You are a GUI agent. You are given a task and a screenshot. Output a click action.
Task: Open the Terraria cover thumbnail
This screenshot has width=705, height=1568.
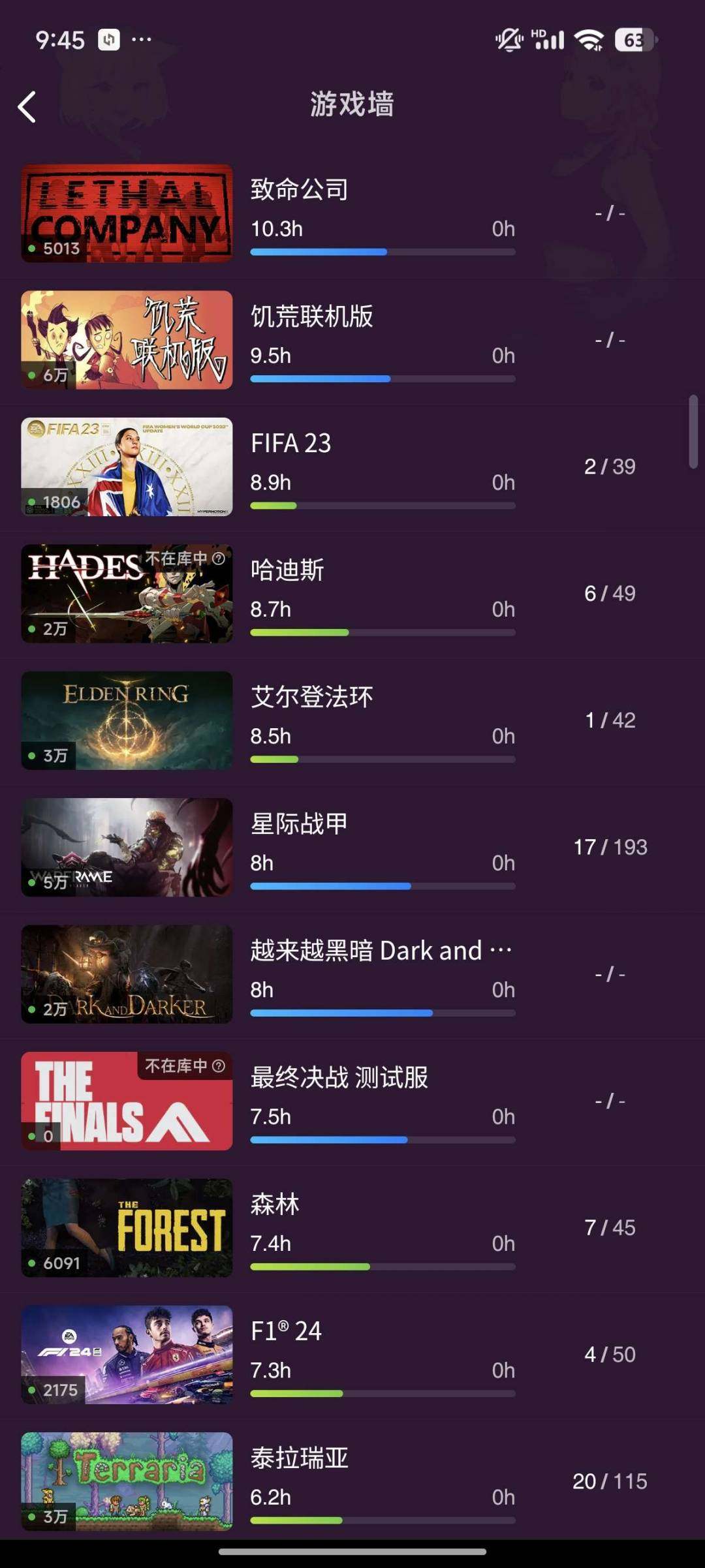click(x=126, y=1483)
